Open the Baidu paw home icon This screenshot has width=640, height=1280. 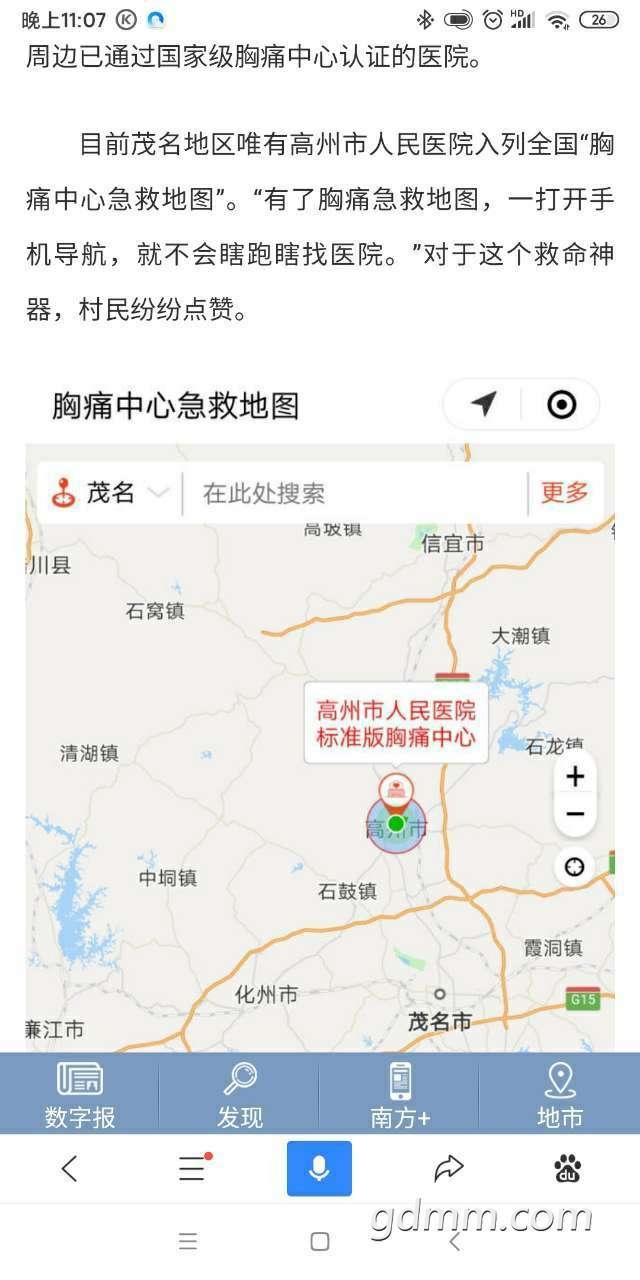(x=568, y=1168)
